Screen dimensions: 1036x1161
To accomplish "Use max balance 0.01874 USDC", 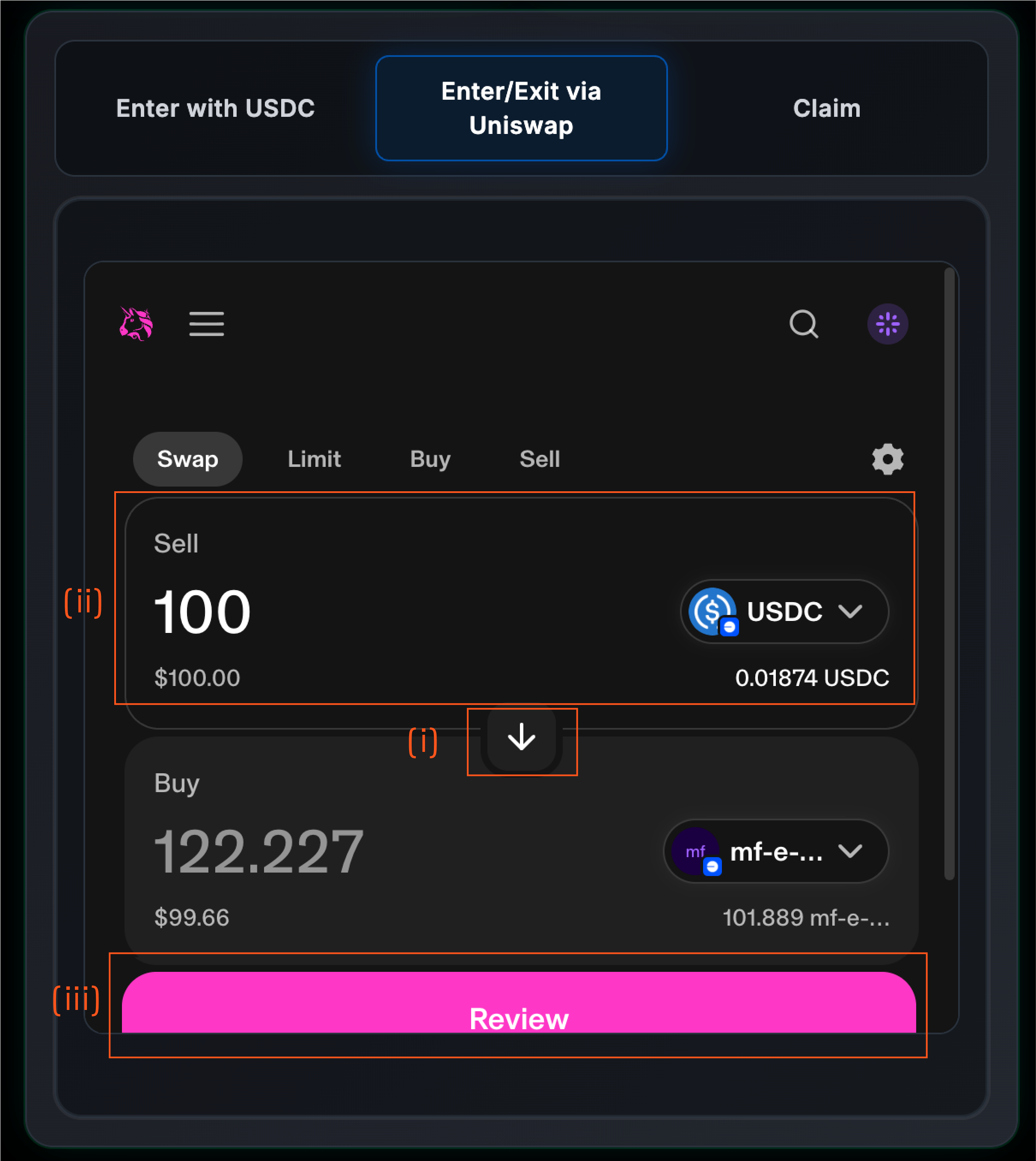I will [x=811, y=678].
